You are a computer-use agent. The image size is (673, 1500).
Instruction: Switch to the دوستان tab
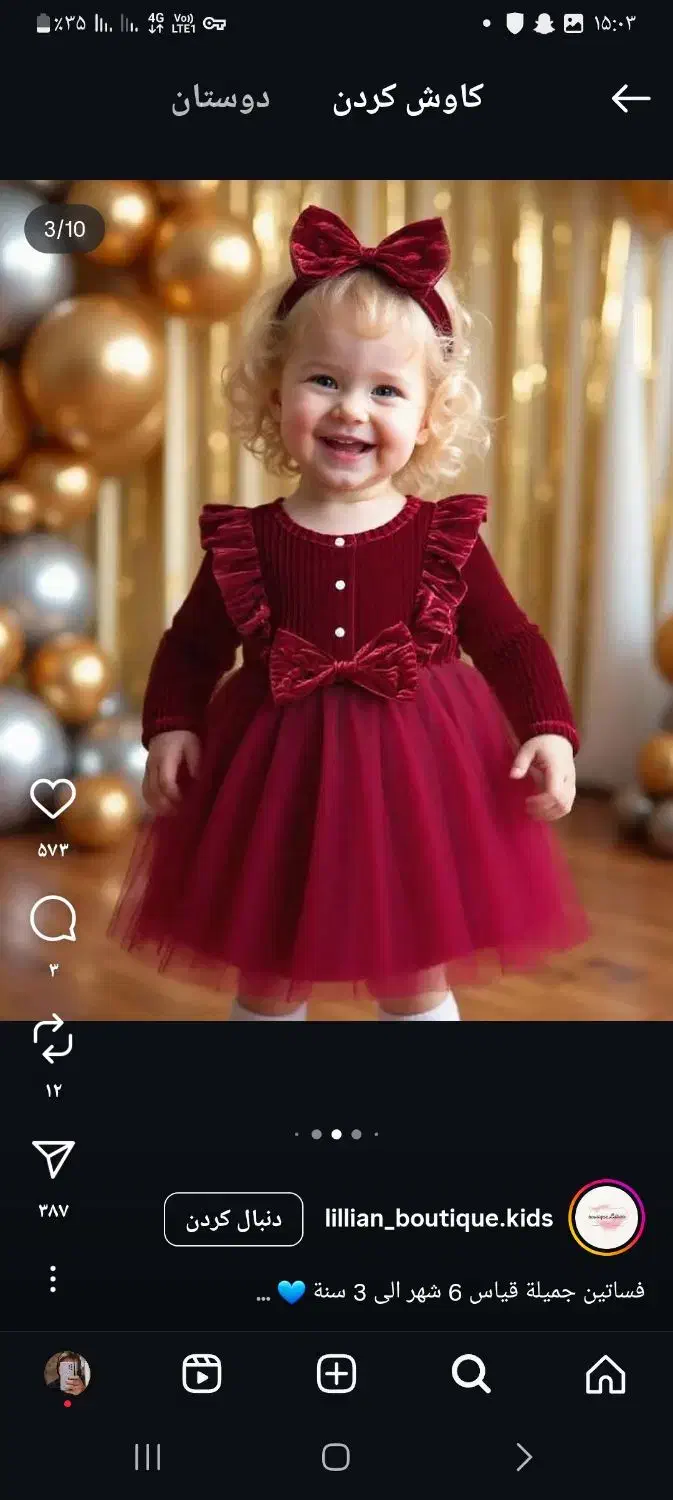pyautogui.click(x=220, y=98)
